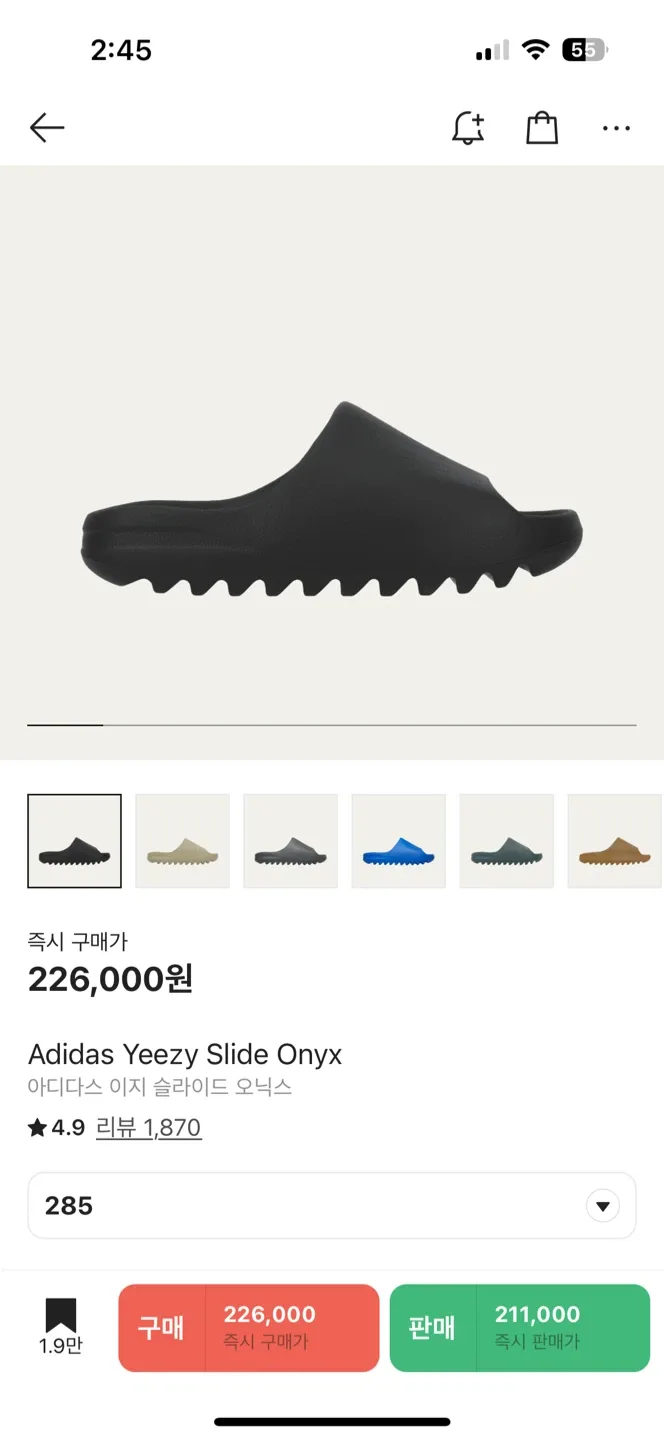This screenshot has width=664, height=1440.
Task: Open the shopping bag
Action: (x=542, y=128)
